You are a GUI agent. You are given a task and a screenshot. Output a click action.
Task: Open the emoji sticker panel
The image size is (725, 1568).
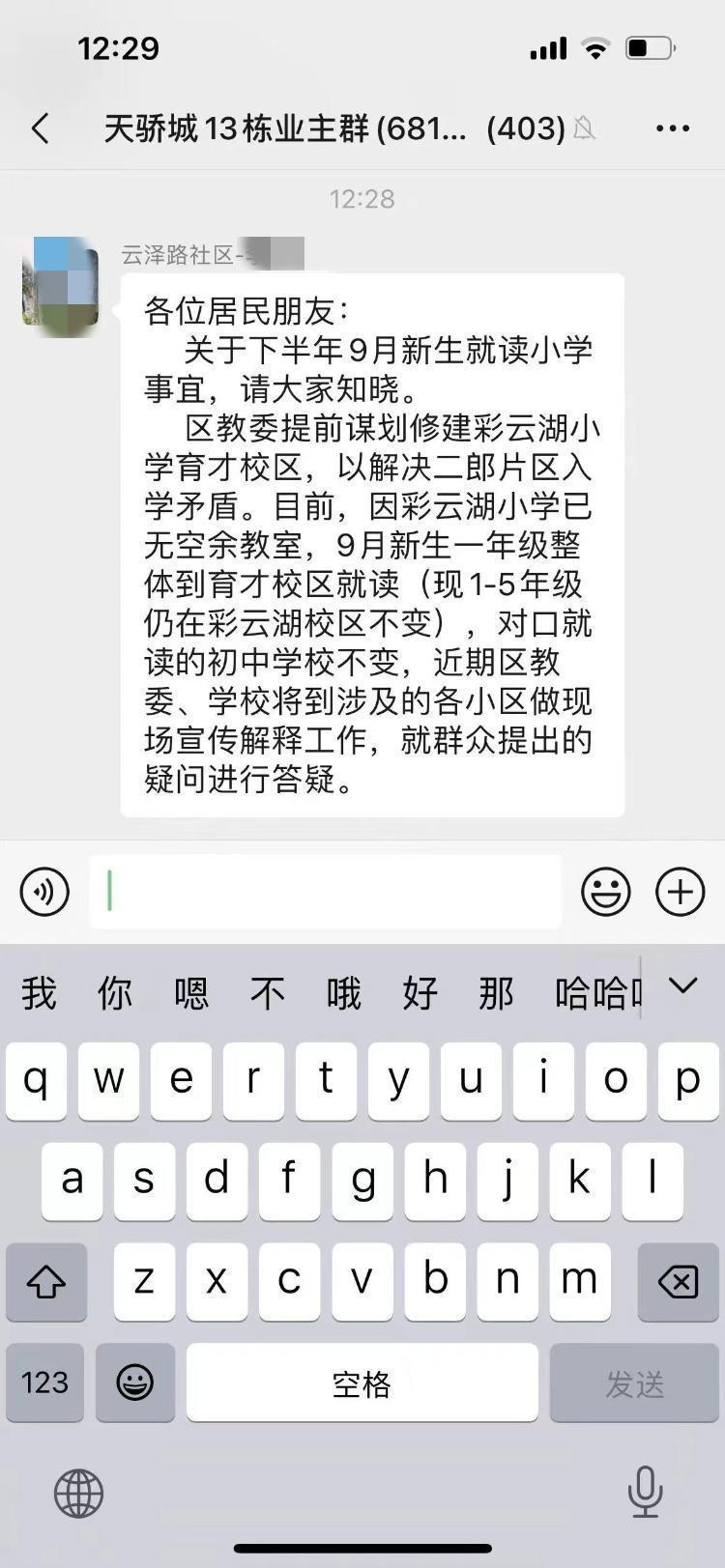(x=606, y=891)
